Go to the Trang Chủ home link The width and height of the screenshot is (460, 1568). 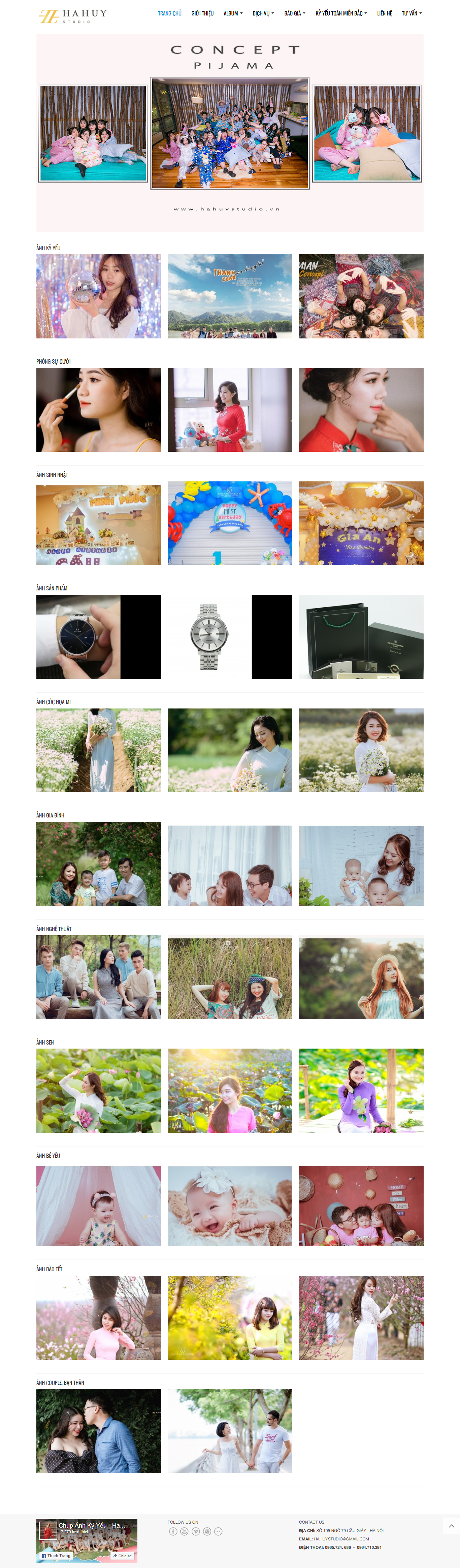pos(169,13)
